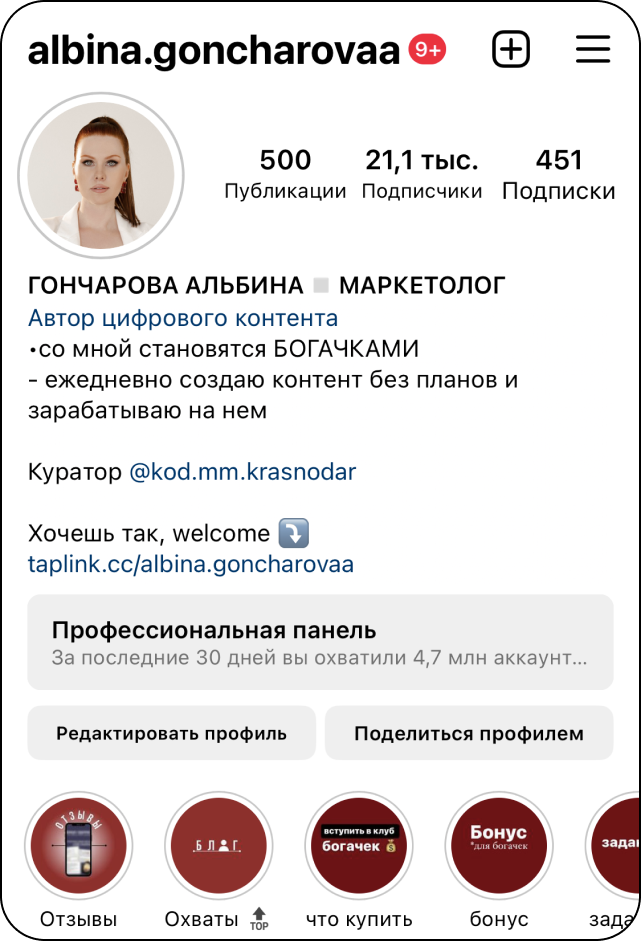The image size is (641, 941).
Task: Tap the albina.goncharovaa username account switcher
Action: tap(213, 50)
